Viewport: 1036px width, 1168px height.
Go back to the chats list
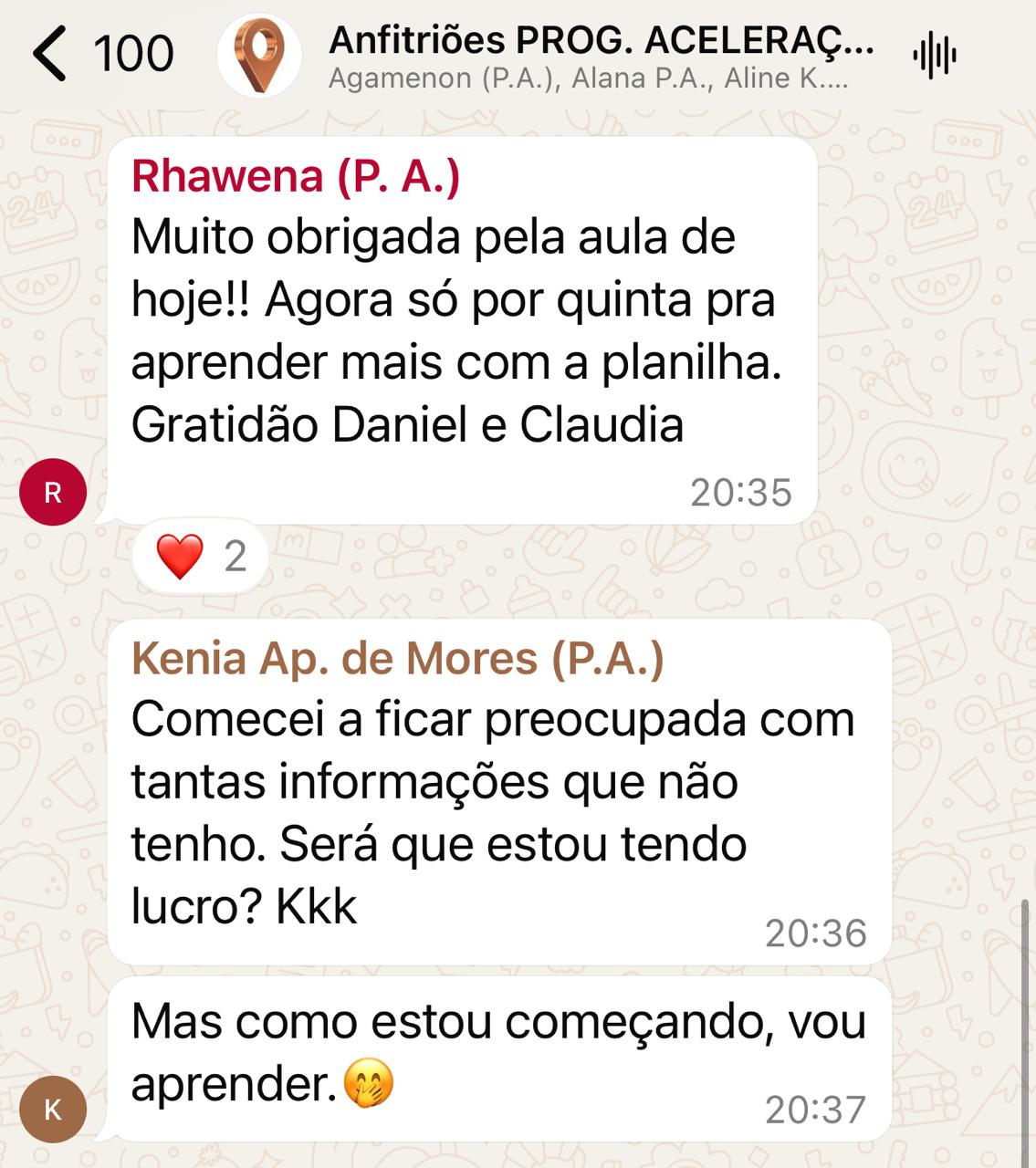coord(50,53)
